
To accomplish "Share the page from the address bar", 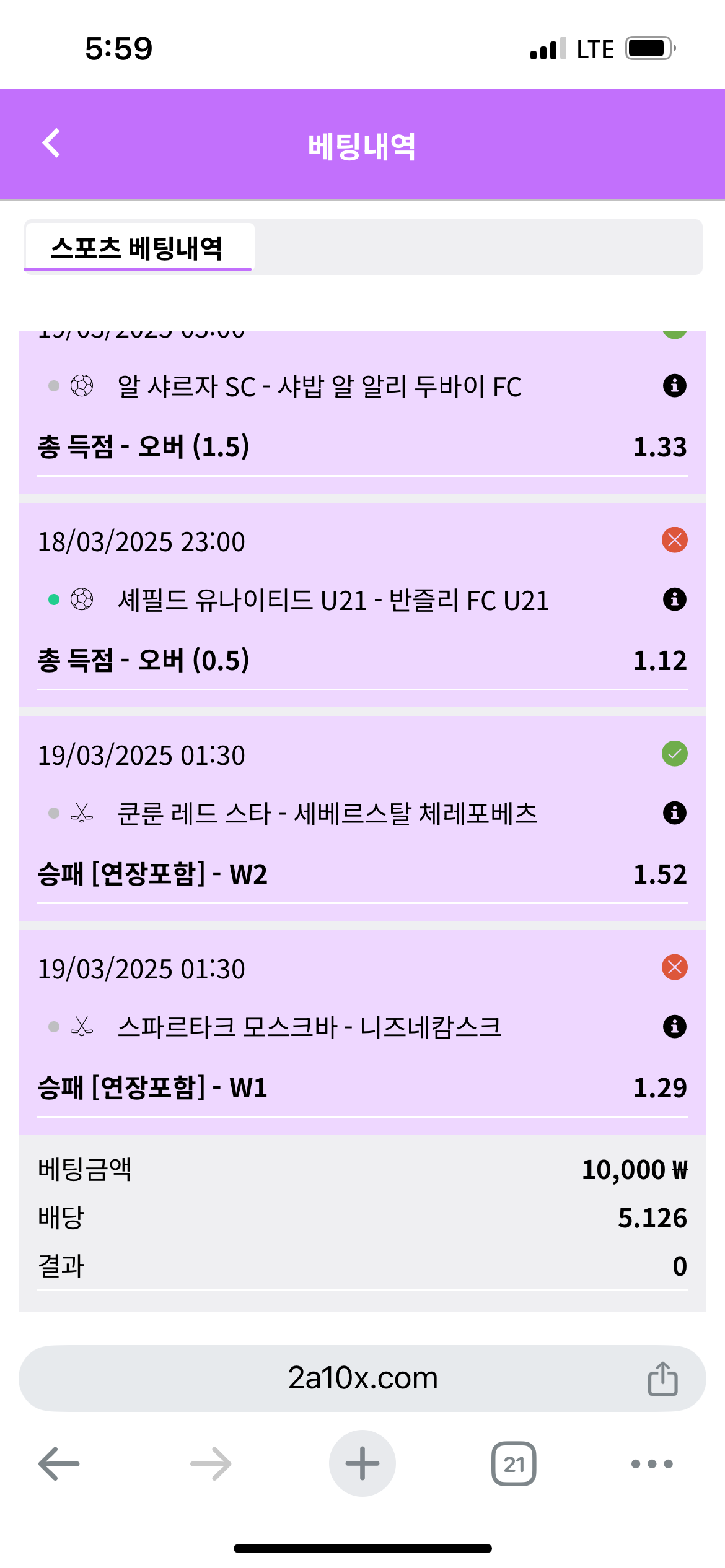I will pyautogui.click(x=662, y=1379).
